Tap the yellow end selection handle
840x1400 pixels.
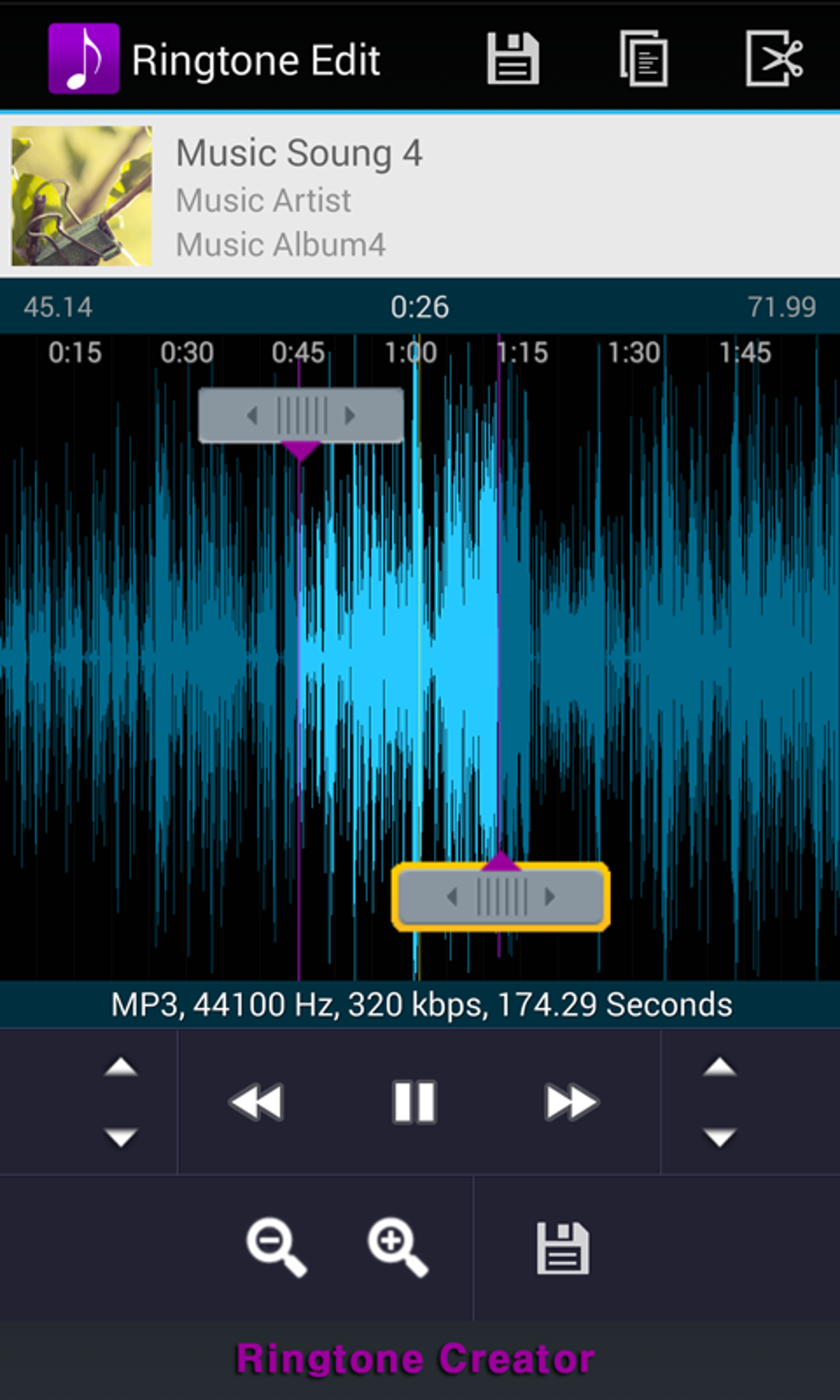[501, 897]
